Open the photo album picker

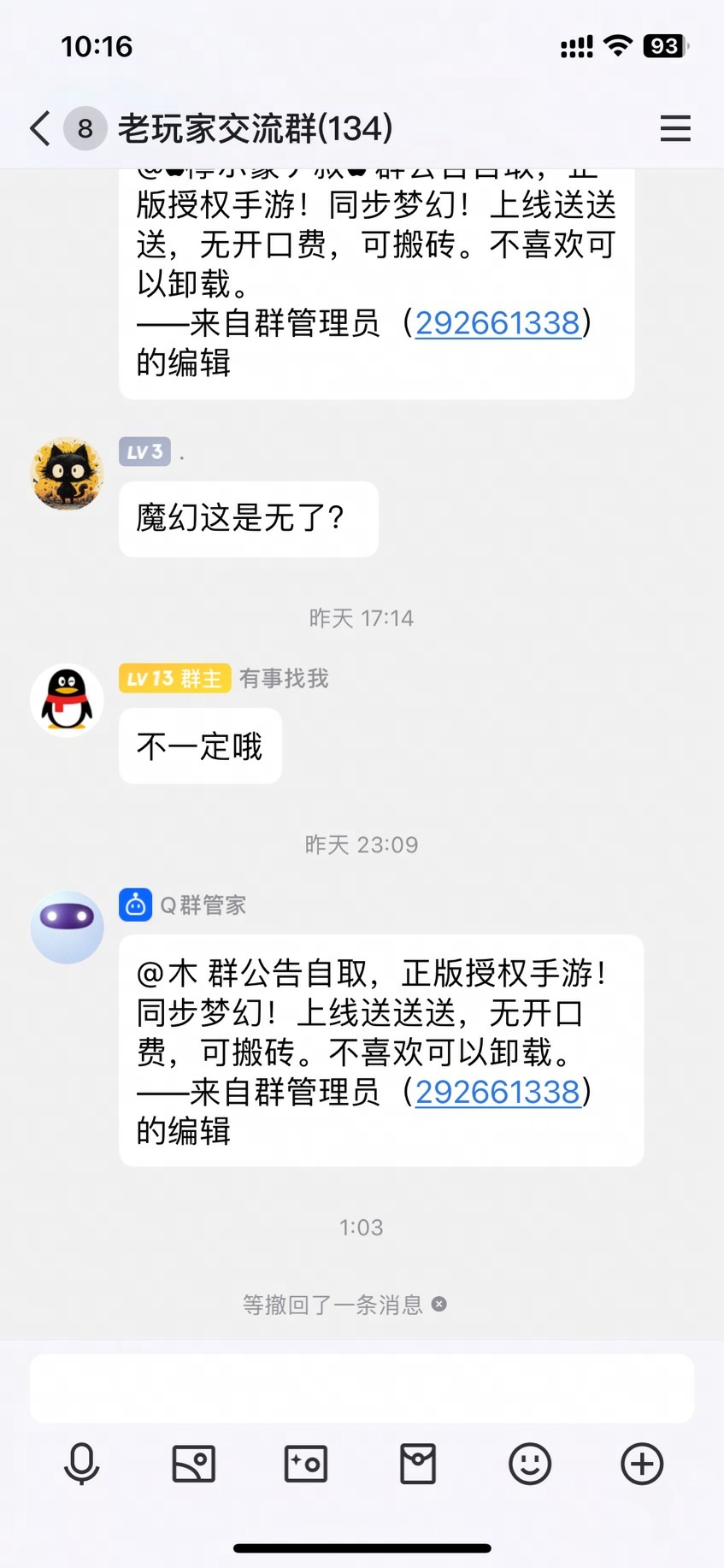tap(194, 1464)
